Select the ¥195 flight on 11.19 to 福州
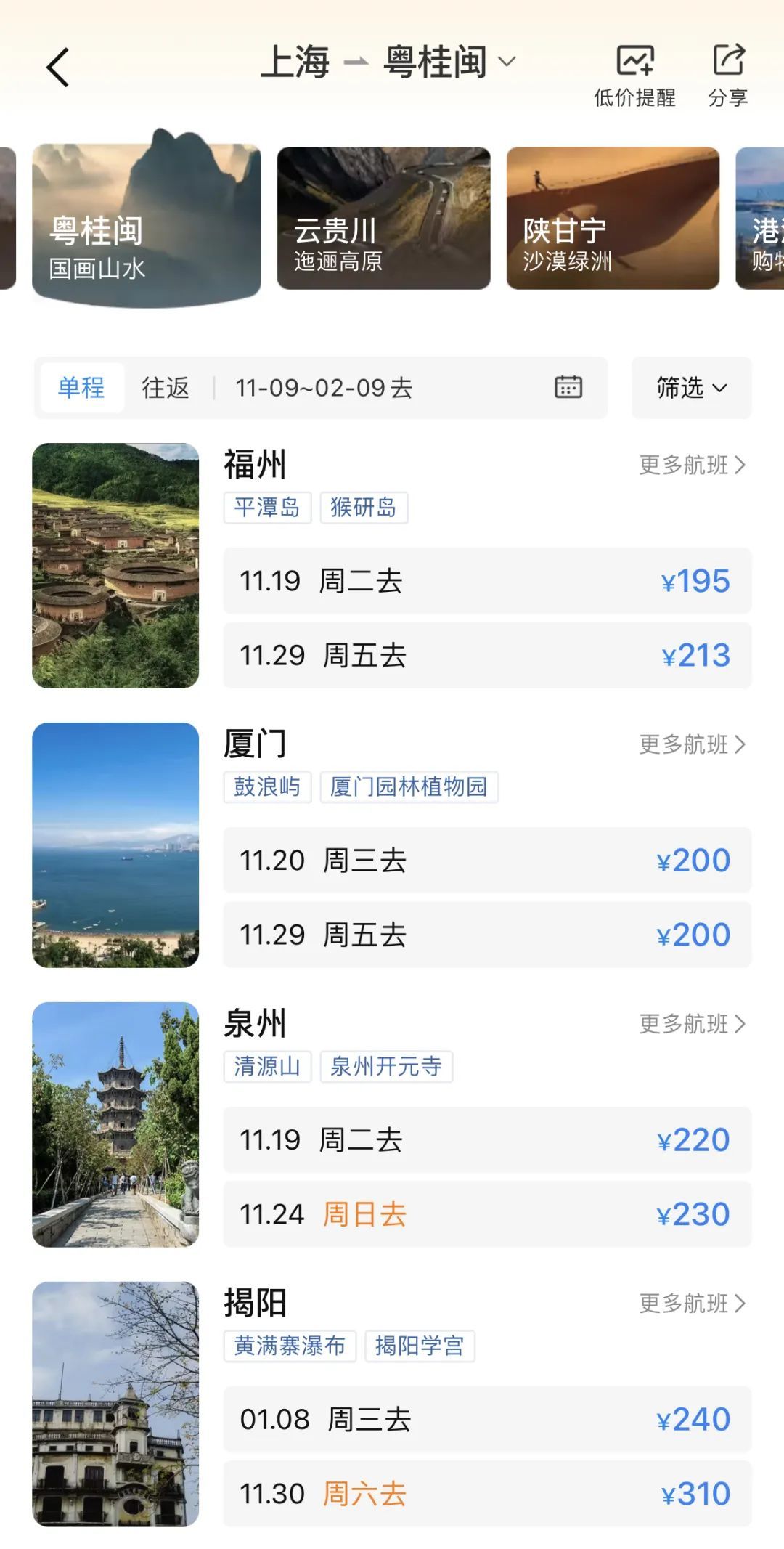Screen dimensions: 784x1549 [485, 581]
